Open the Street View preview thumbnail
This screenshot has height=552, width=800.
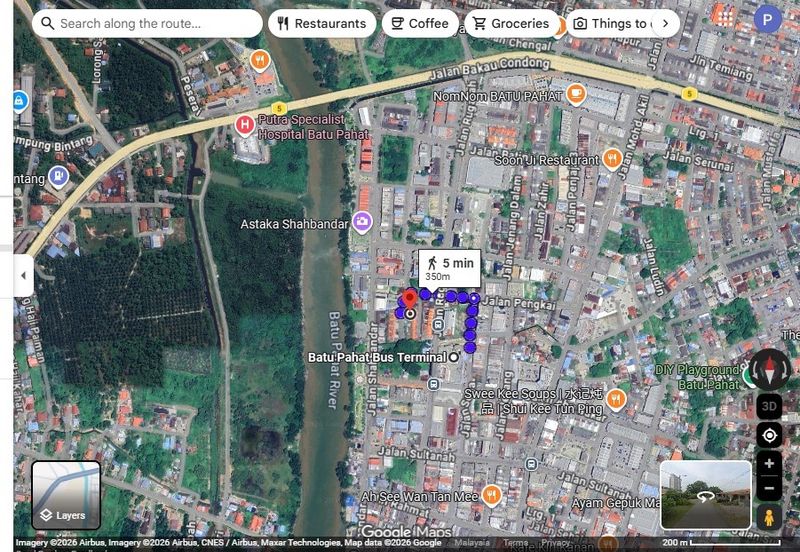click(705, 494)
